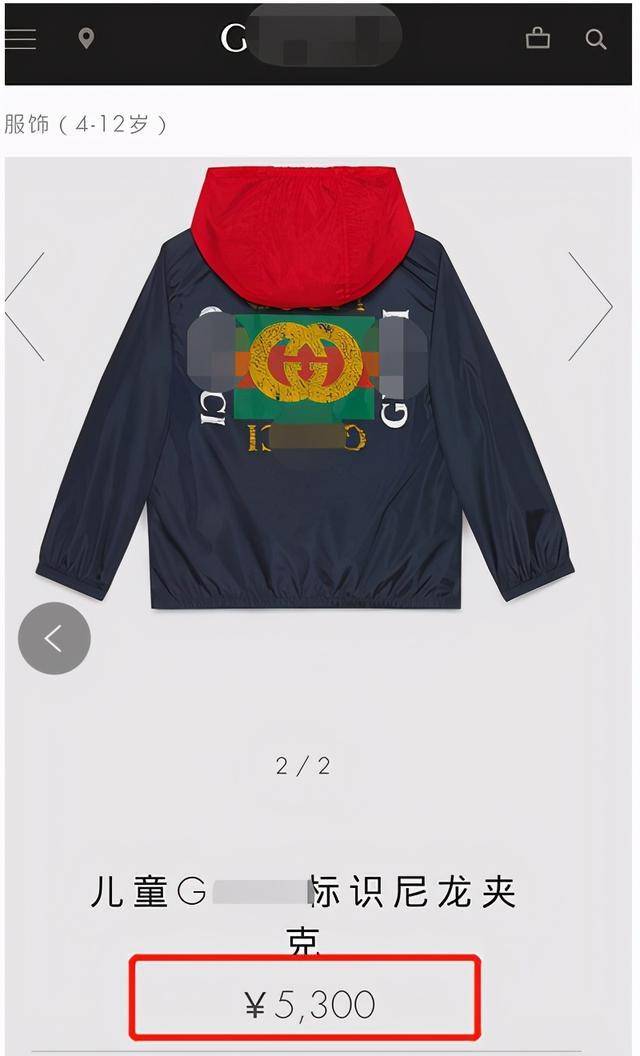Tap the search magnifier icon
Viewport: 640px width, 1056px height.
pyautogui.click(x=596, y=39)
